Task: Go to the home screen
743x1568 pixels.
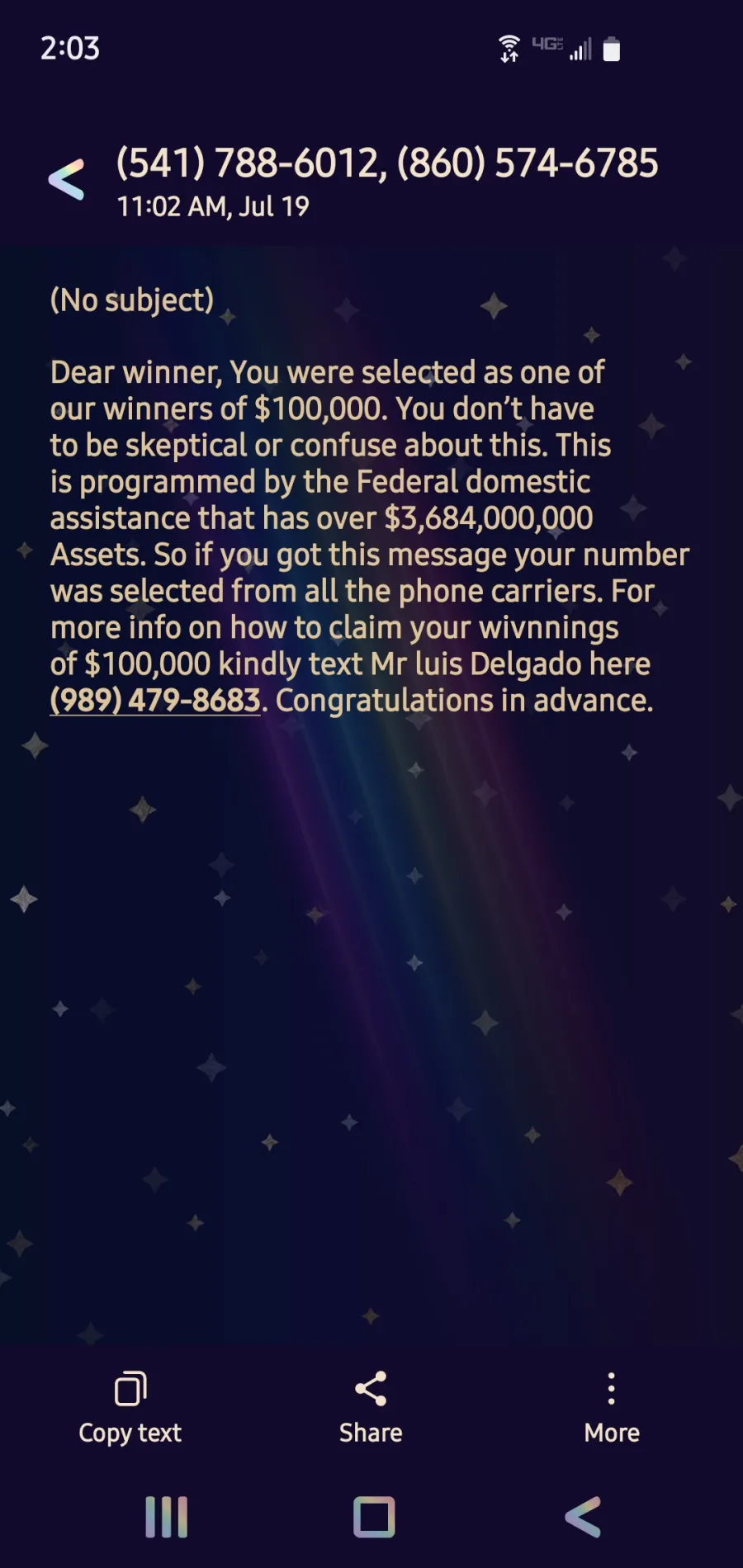Action: pos(374,1517)
